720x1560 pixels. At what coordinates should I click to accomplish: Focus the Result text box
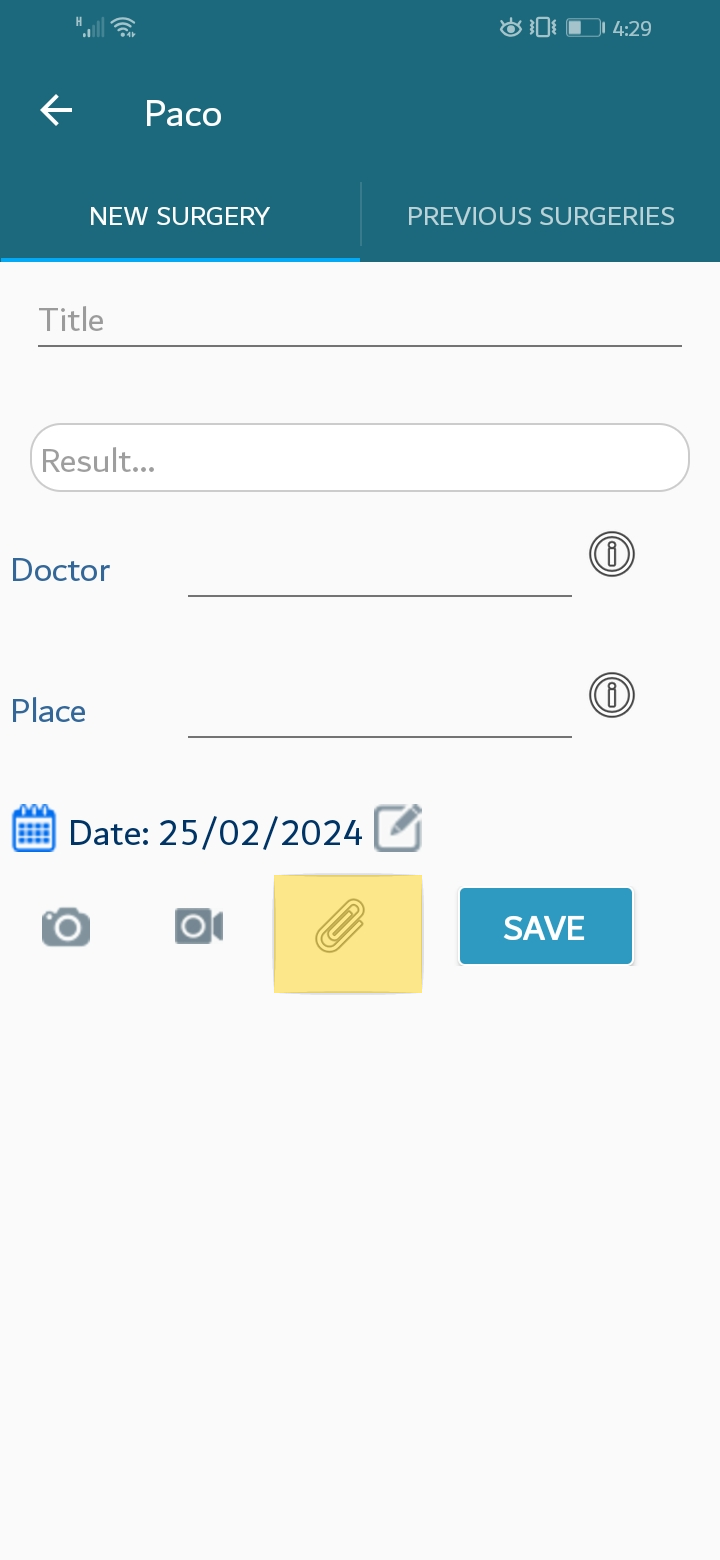[x=360, y=458]
